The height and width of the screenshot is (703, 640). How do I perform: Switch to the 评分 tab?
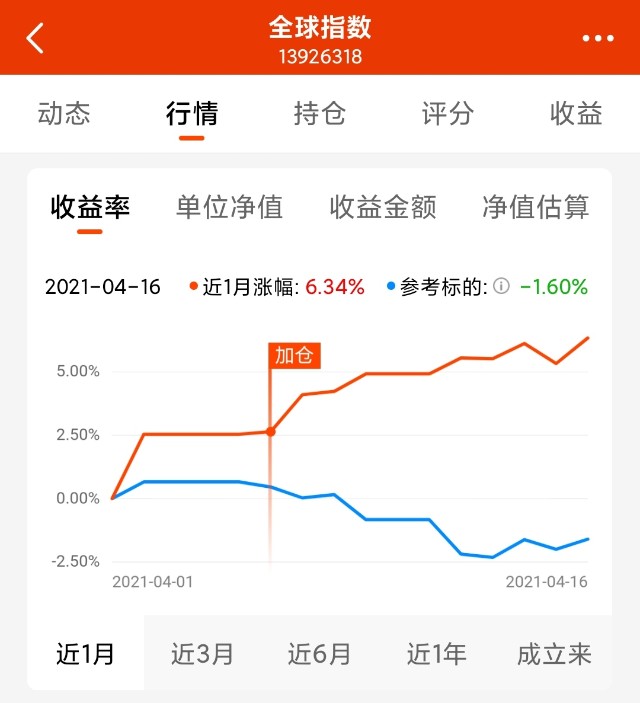[x=447, y=113]
